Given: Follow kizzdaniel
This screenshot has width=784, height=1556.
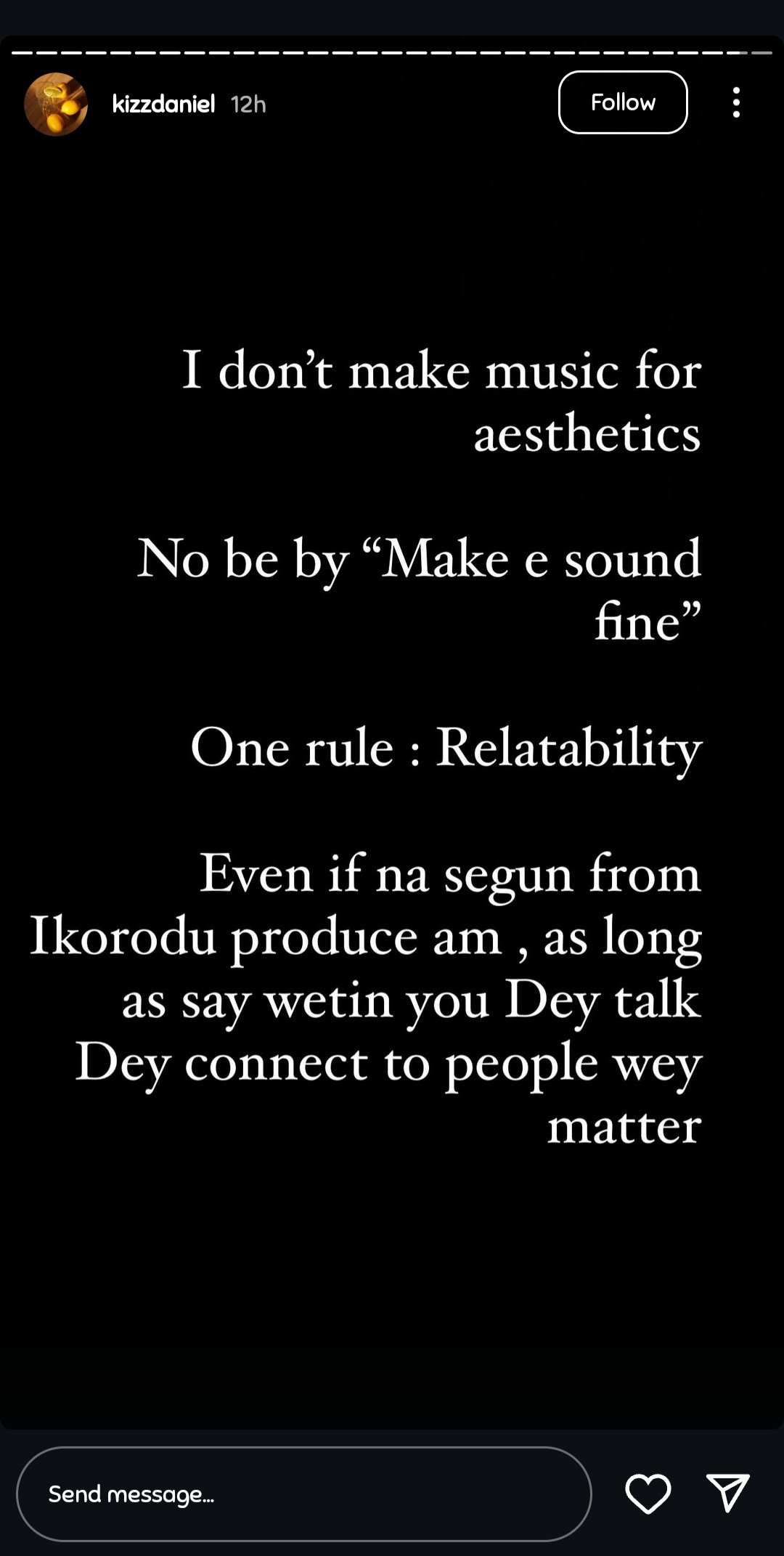Looking at the screenshot, I should click(622, 102).
